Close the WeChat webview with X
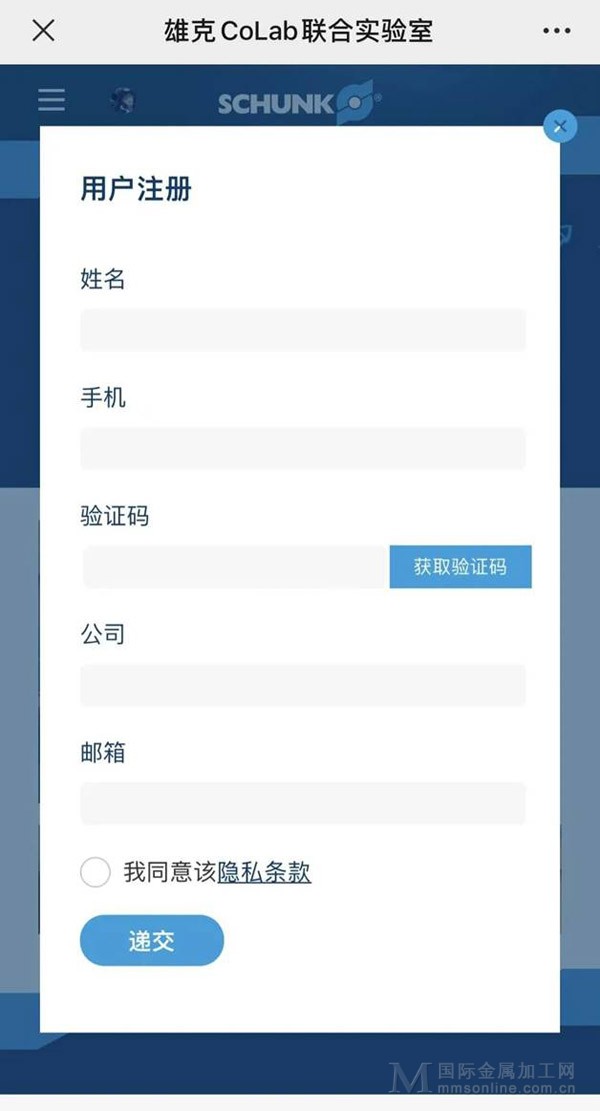Viewport: 600px width, 1111px height. click(43, 31)
